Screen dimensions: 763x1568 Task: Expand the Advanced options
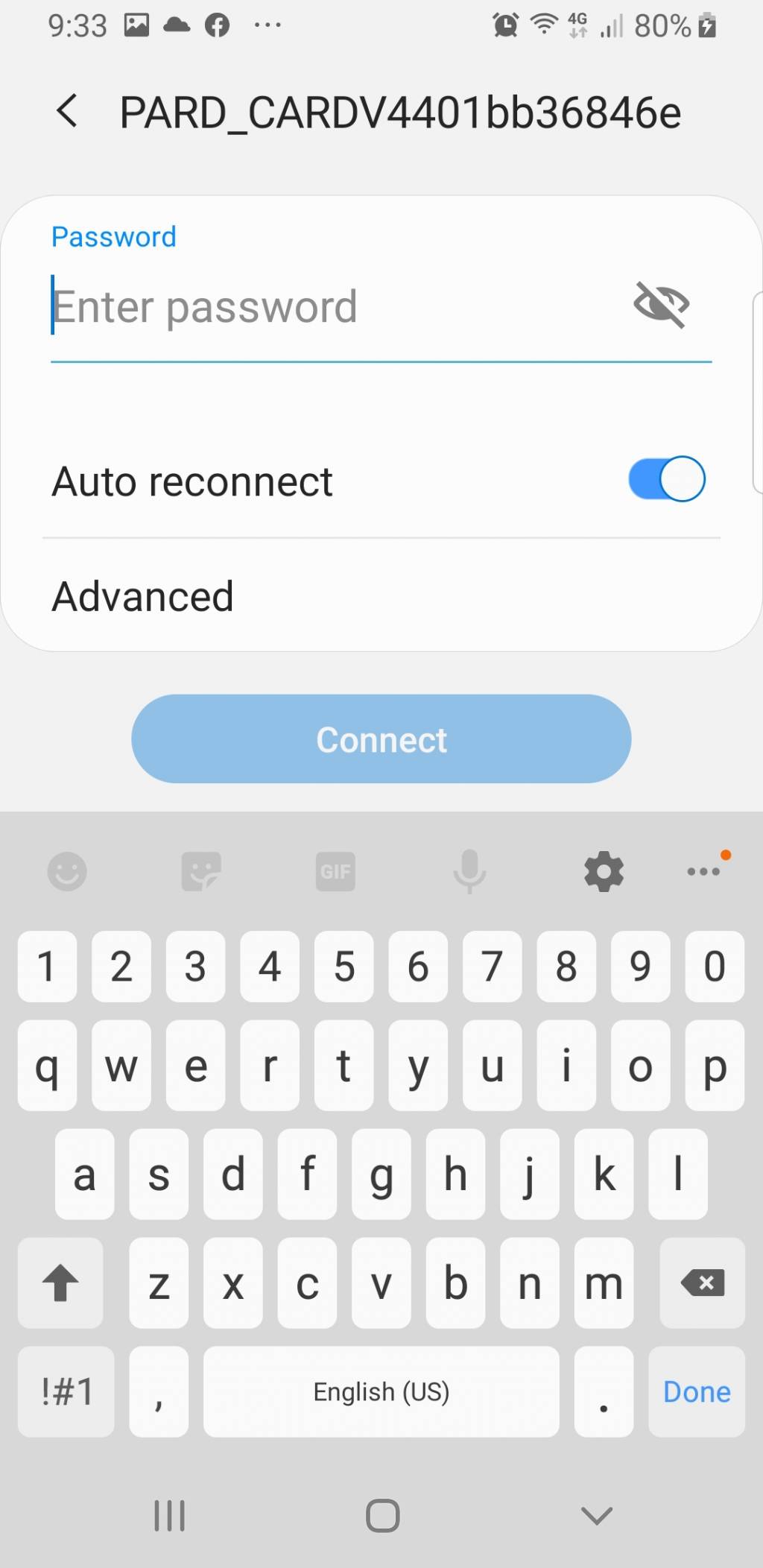143,596
